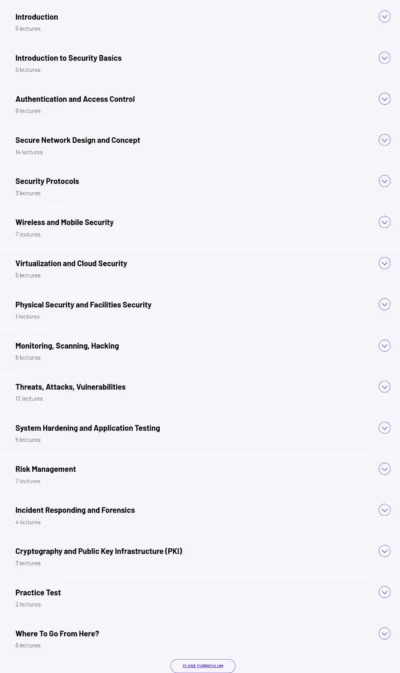
Task: Expand Virtualization and Cloud Security section
Action: [x=384, y=263]
